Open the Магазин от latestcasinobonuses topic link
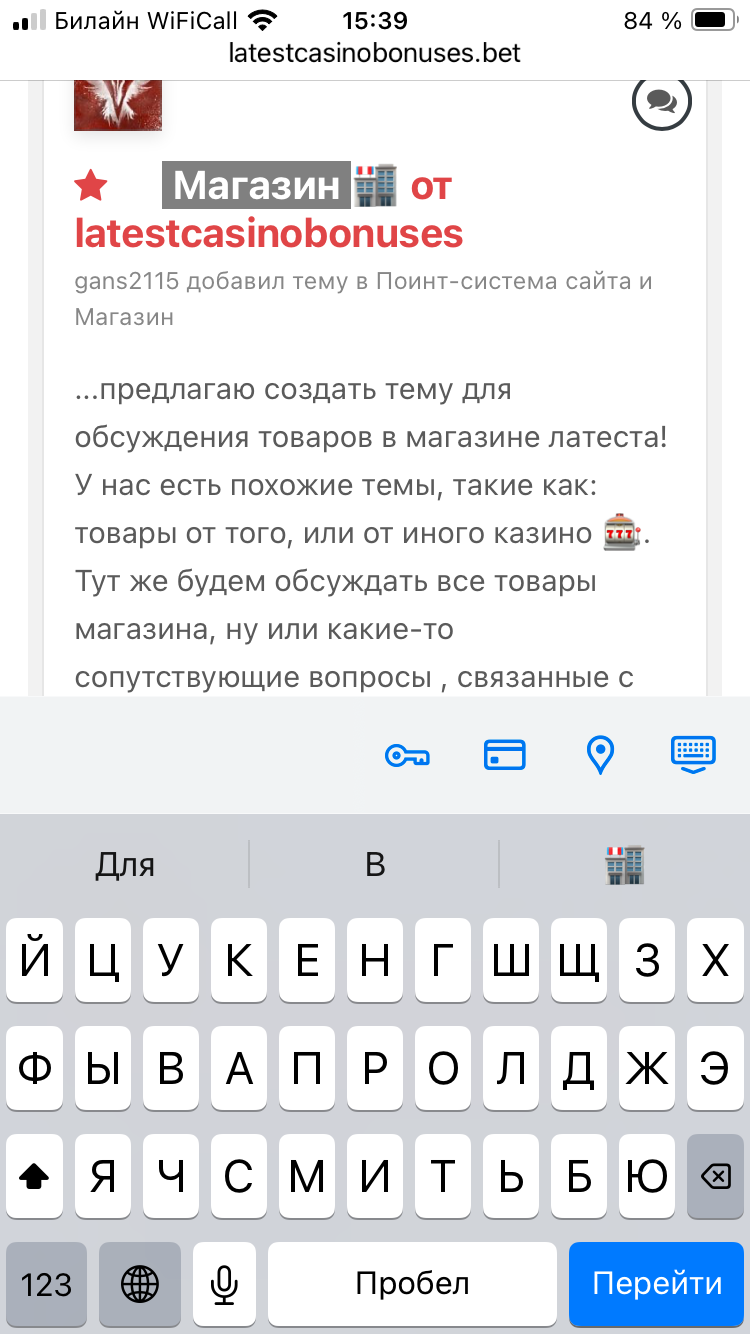This screenshot has height=1334, width=750. coord(268,210)
